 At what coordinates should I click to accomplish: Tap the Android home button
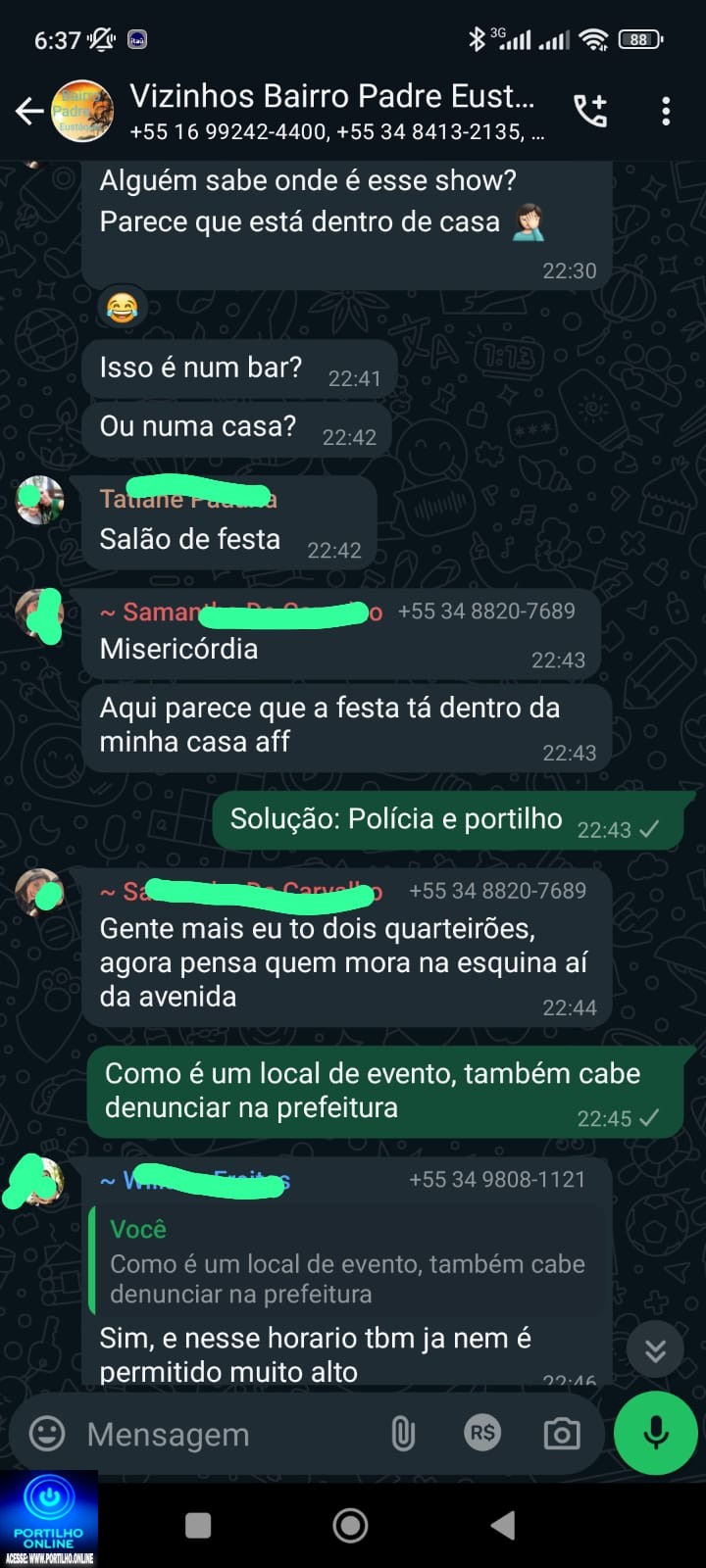click(x=350, y=1525)
